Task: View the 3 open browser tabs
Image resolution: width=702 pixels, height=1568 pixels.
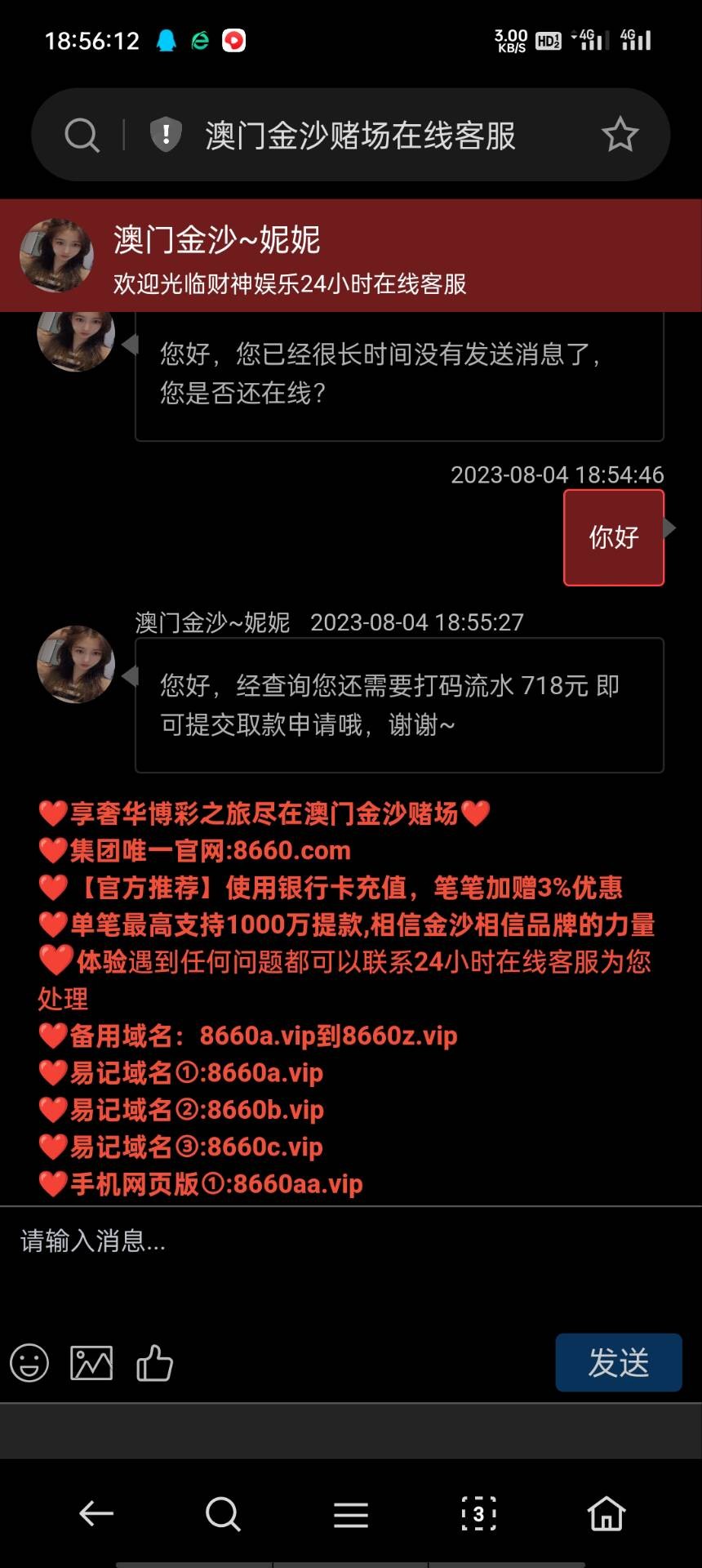Action: tap(478, 1513)
